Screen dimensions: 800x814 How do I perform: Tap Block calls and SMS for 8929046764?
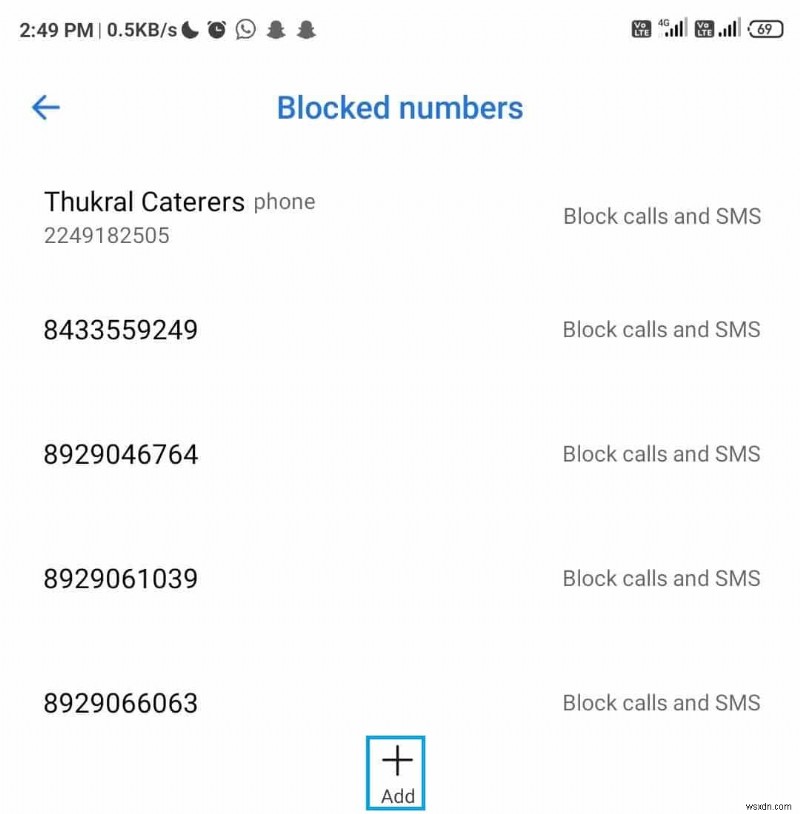pos(661,454)
